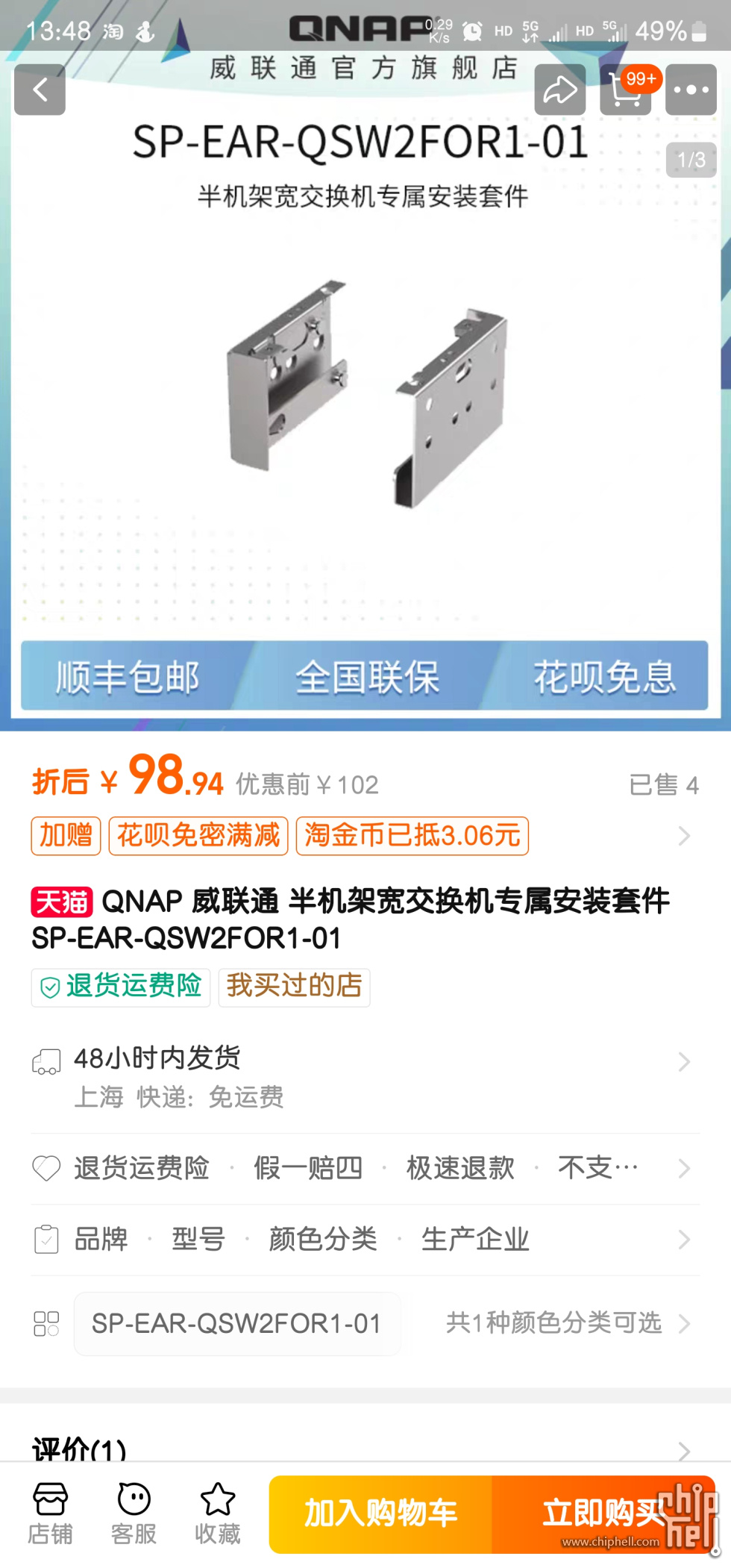This screenshot has height=1568, width=731.
Task: Open the 评价(1) reviews section
Action: [x=364, y=1449]
